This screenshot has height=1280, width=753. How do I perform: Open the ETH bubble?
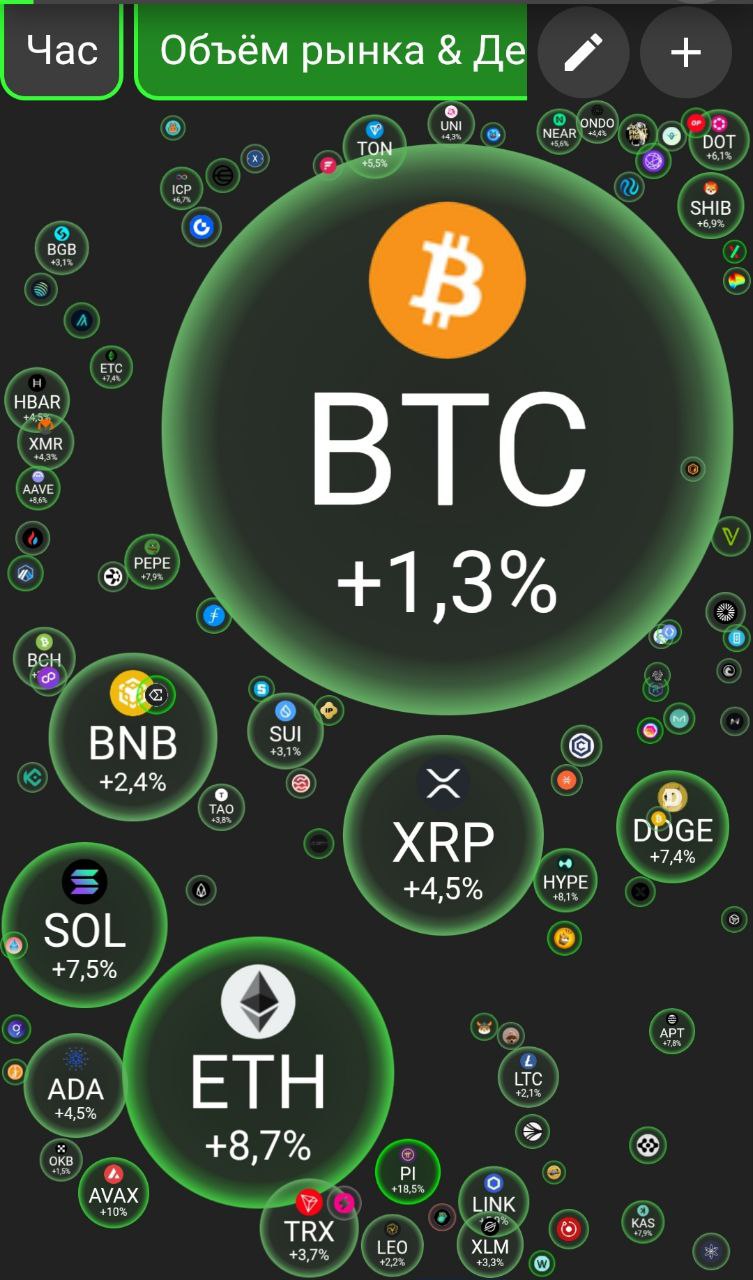coord(258,1080)
